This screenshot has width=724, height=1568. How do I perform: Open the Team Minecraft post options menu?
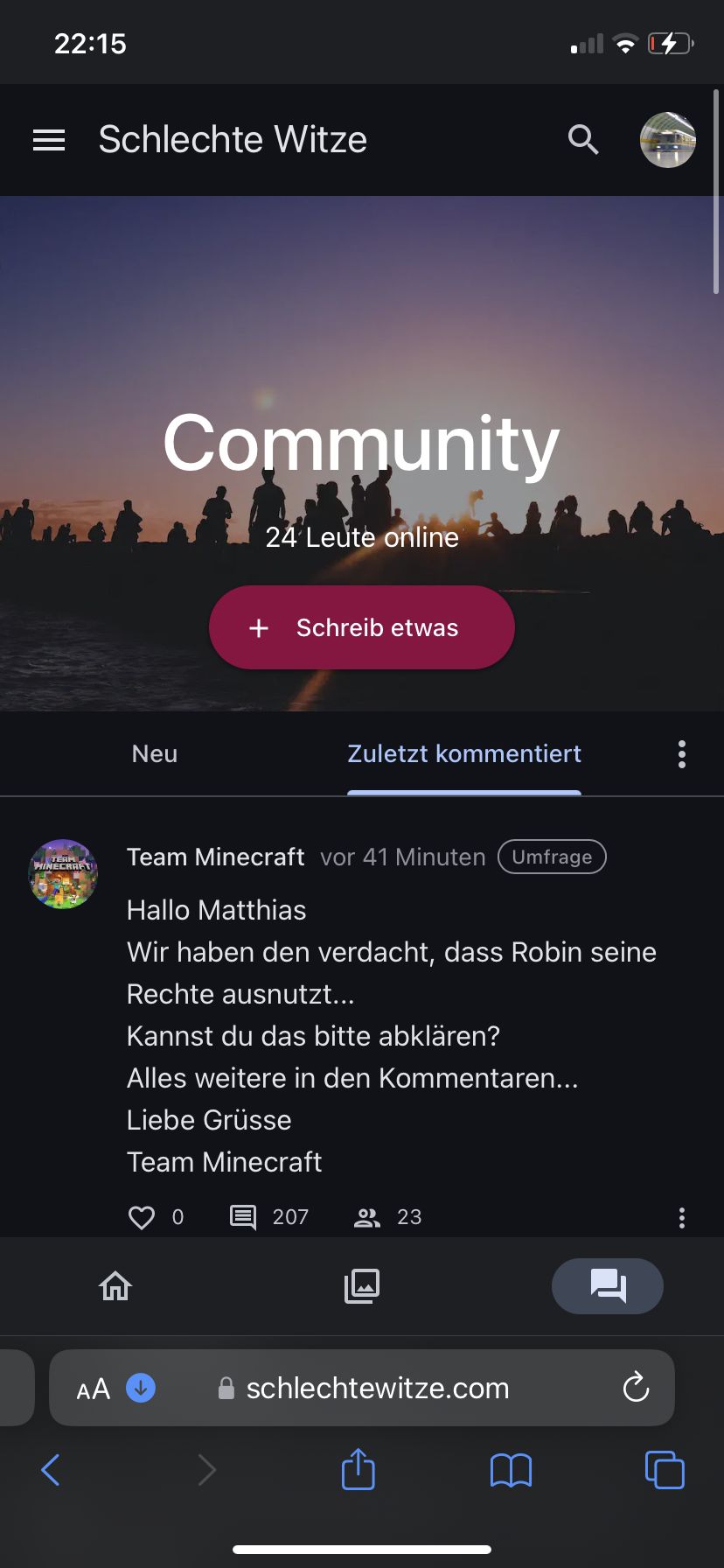click(682, 1217)
